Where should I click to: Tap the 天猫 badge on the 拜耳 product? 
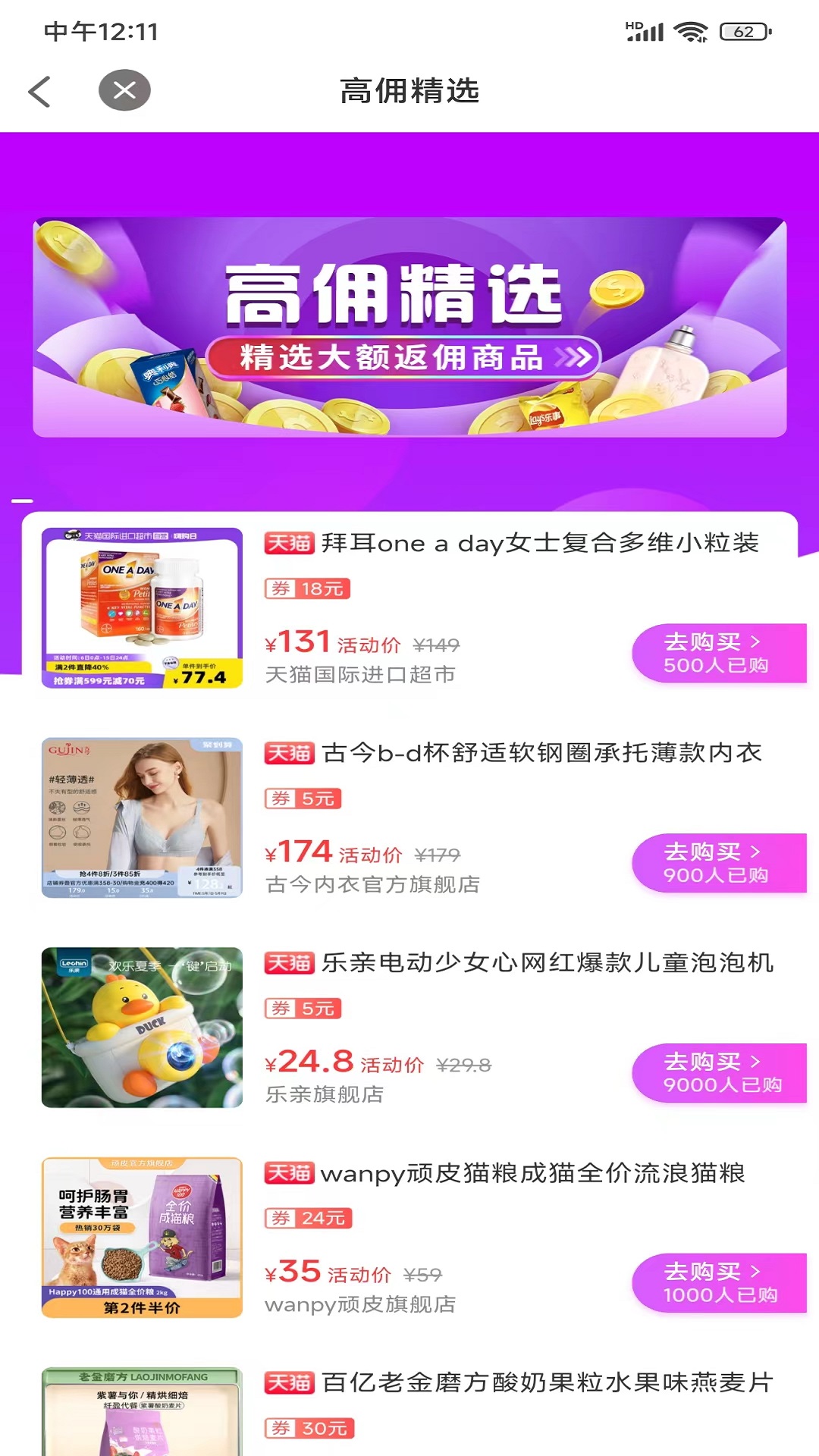point(288,544)
